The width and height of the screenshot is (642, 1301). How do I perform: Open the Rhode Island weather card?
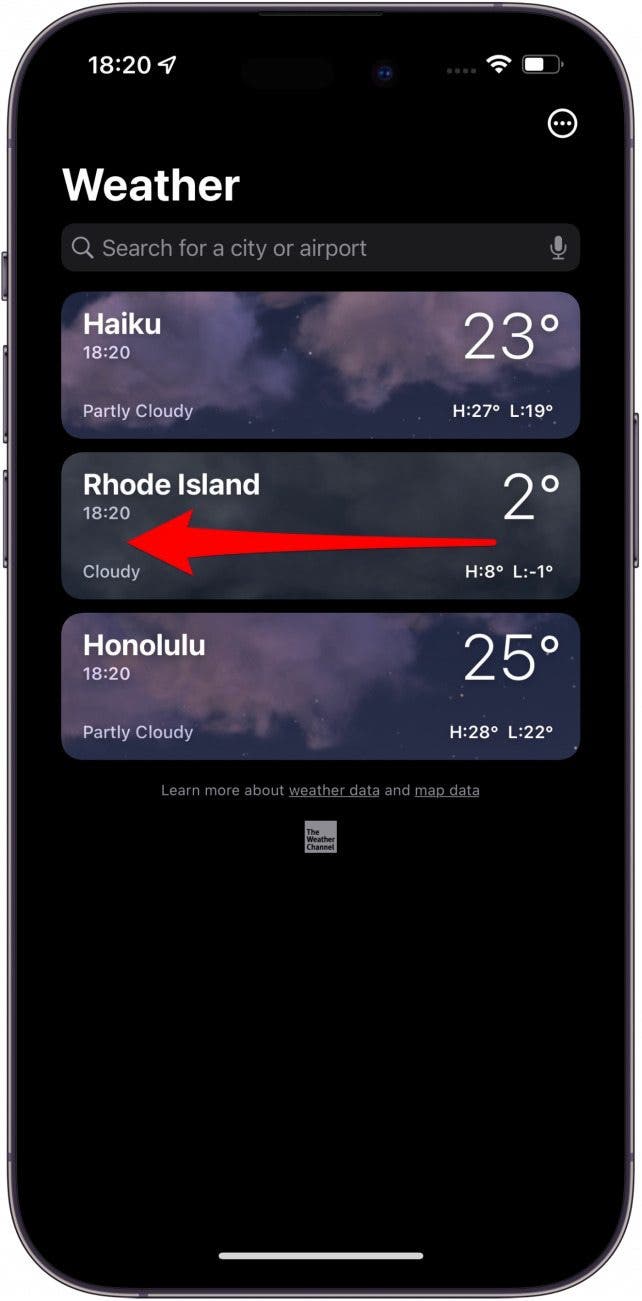tap(320, 526)
